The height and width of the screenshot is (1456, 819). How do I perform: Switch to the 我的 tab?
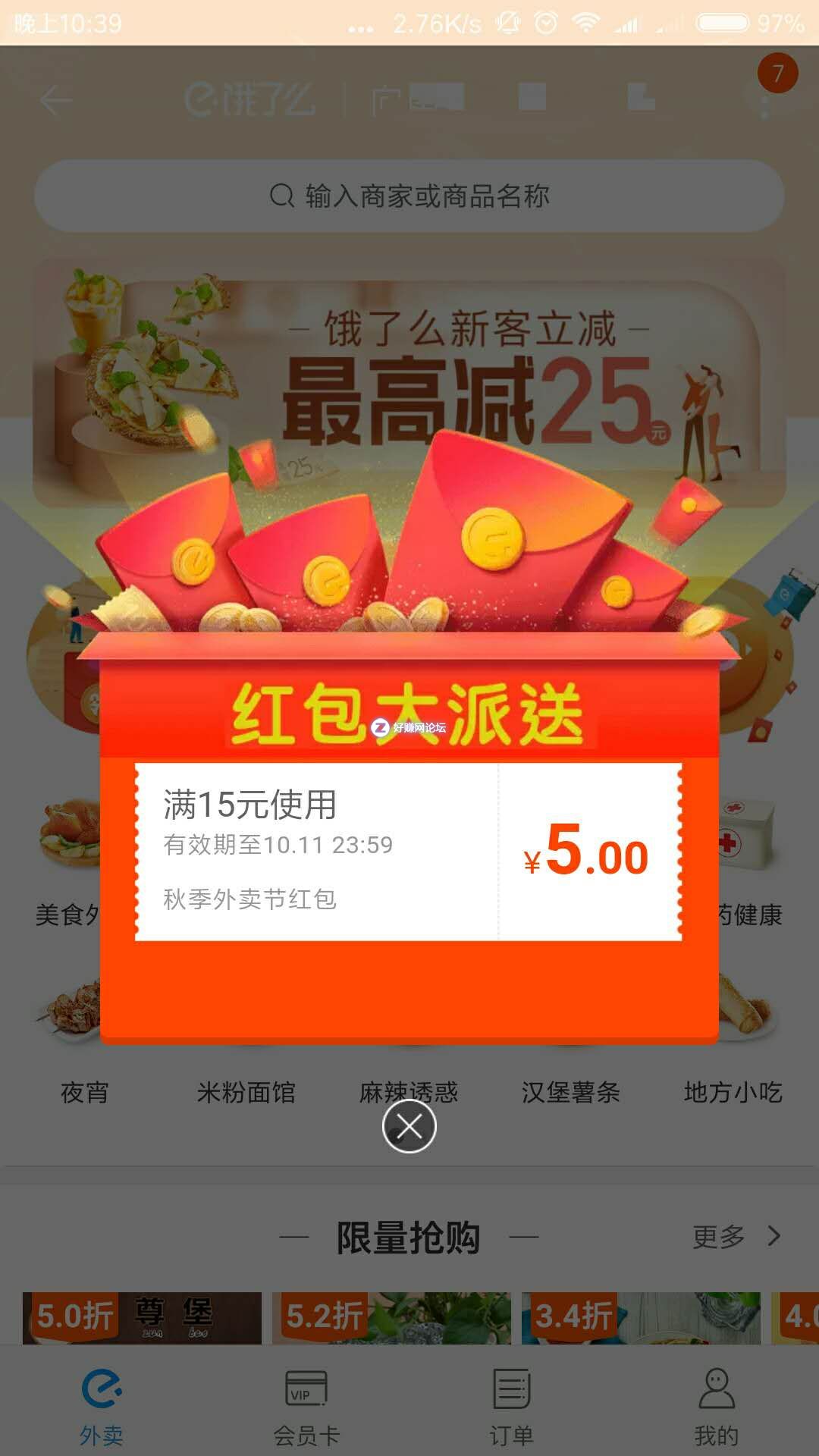click(x=716, y=1407)
